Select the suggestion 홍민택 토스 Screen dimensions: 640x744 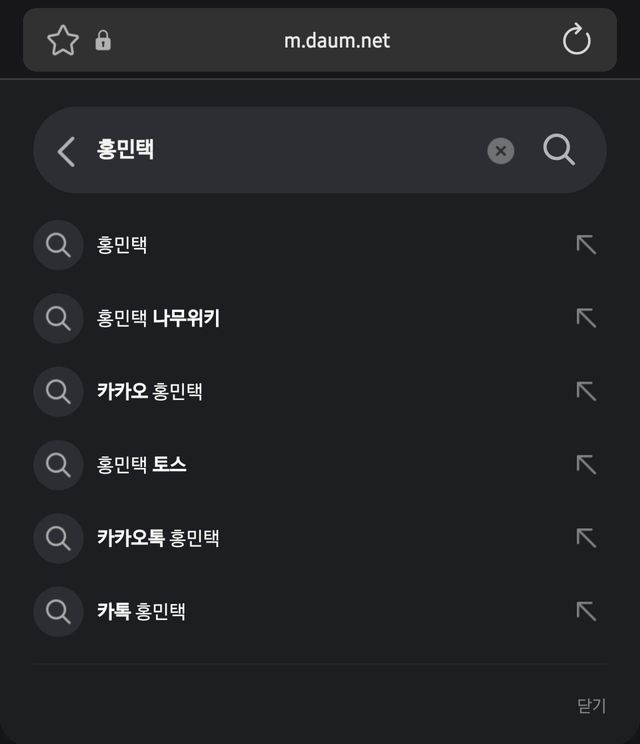[142, 465]
